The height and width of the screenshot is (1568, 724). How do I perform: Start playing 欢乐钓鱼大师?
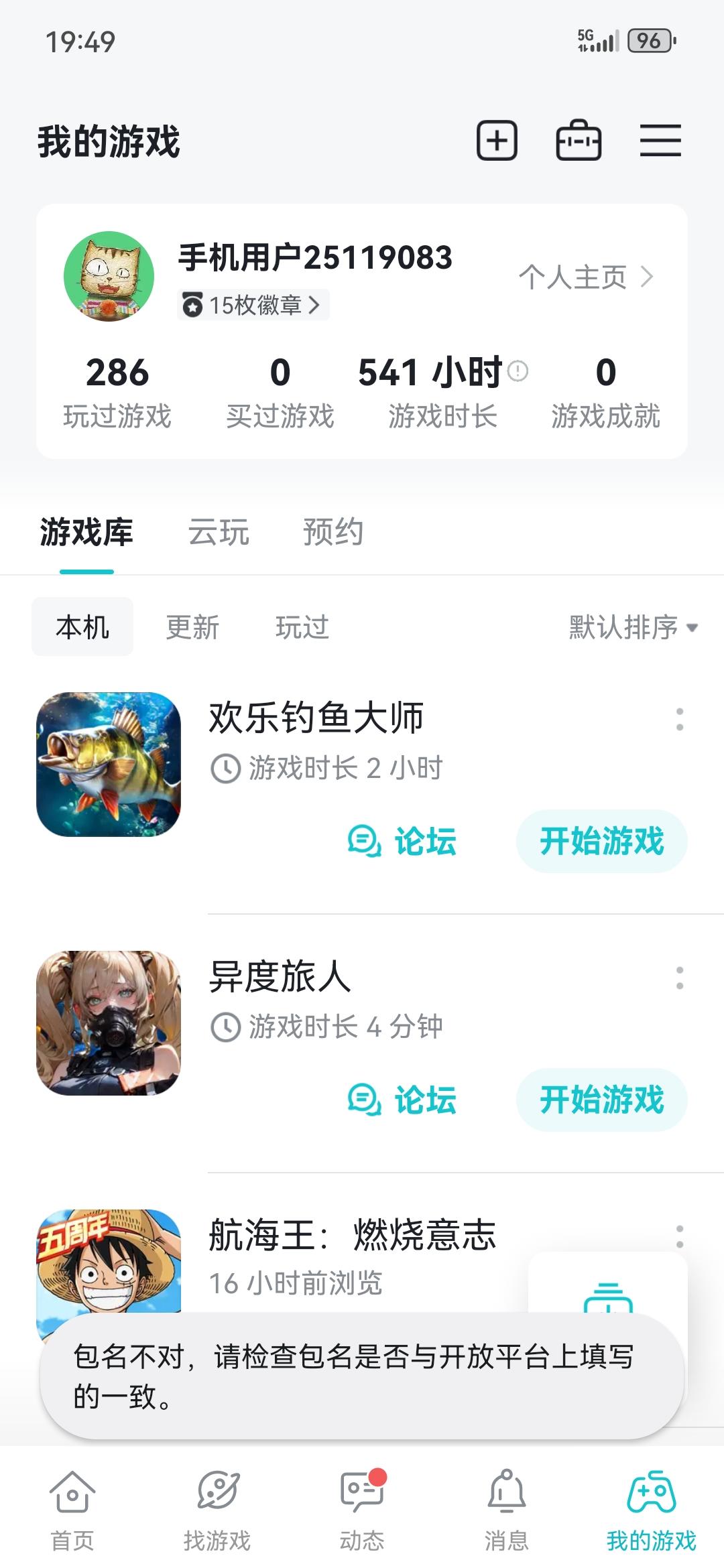coord(601,841)
